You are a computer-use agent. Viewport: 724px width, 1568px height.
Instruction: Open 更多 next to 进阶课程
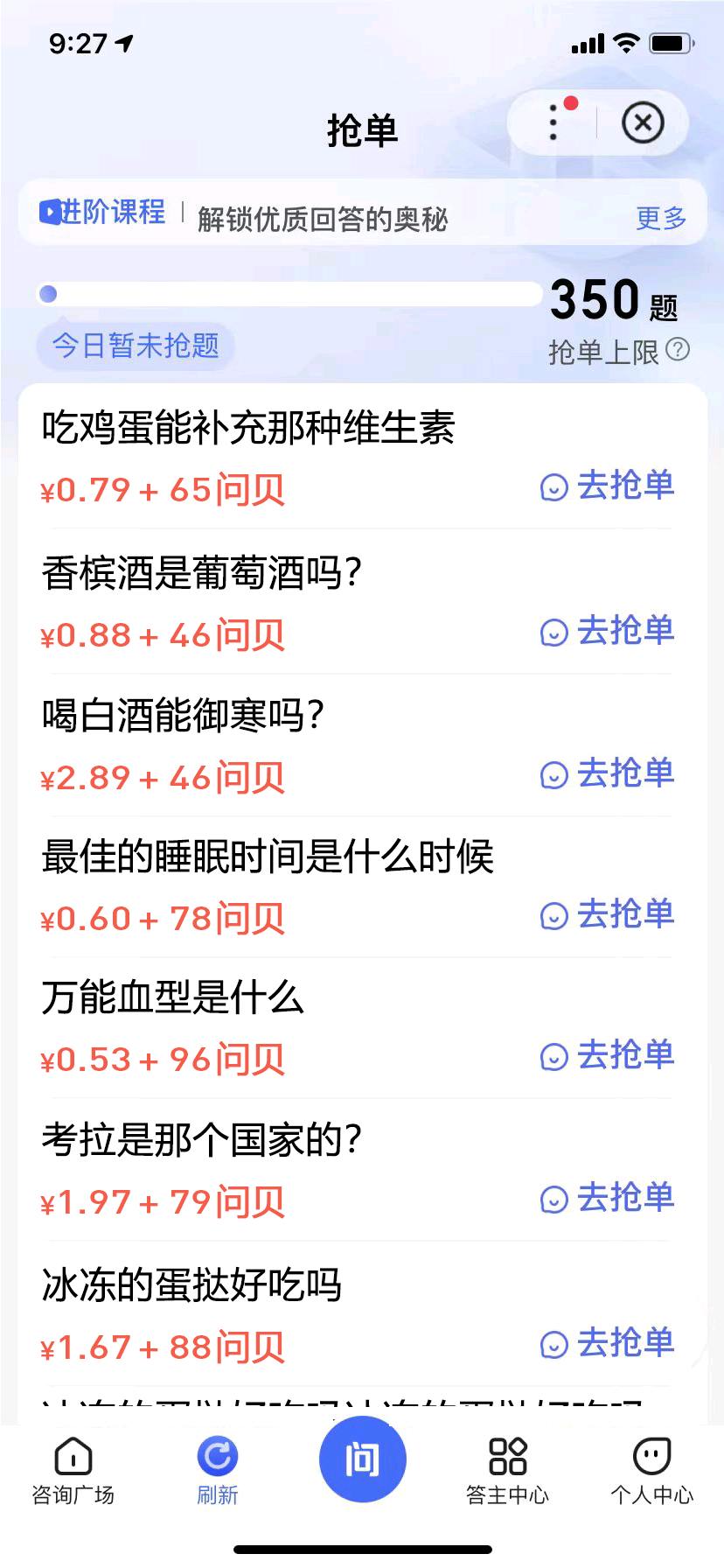[x=661, y=217]
